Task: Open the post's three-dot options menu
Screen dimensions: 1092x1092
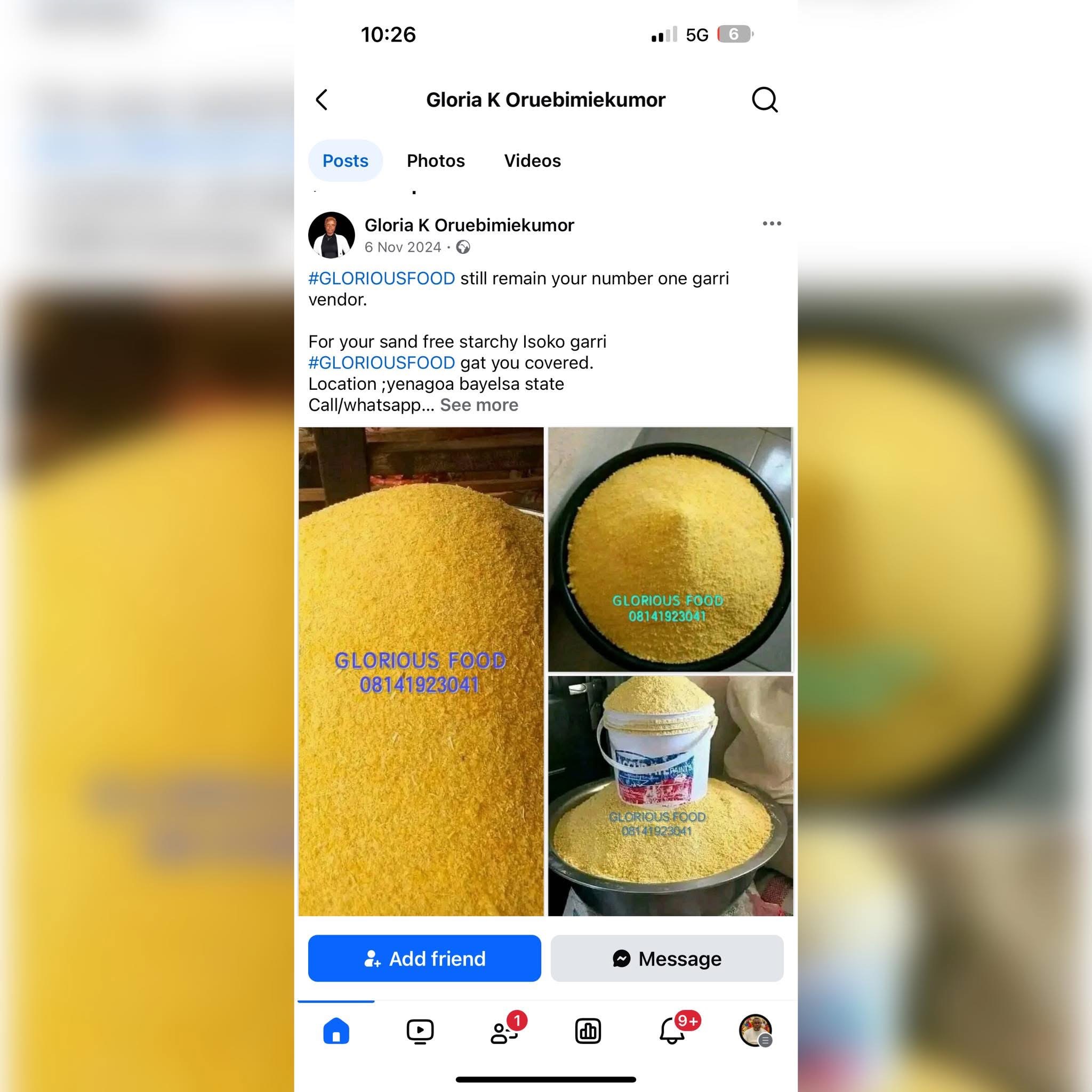Action: click(772, 224)
